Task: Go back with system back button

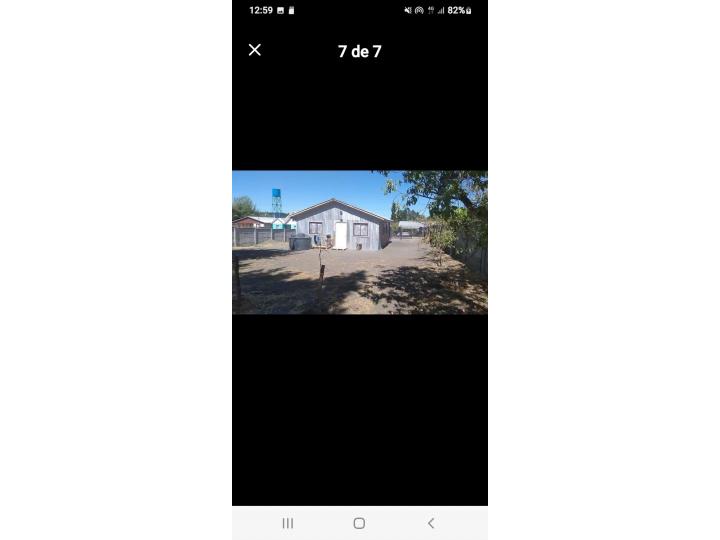Action: coord(431,523)
